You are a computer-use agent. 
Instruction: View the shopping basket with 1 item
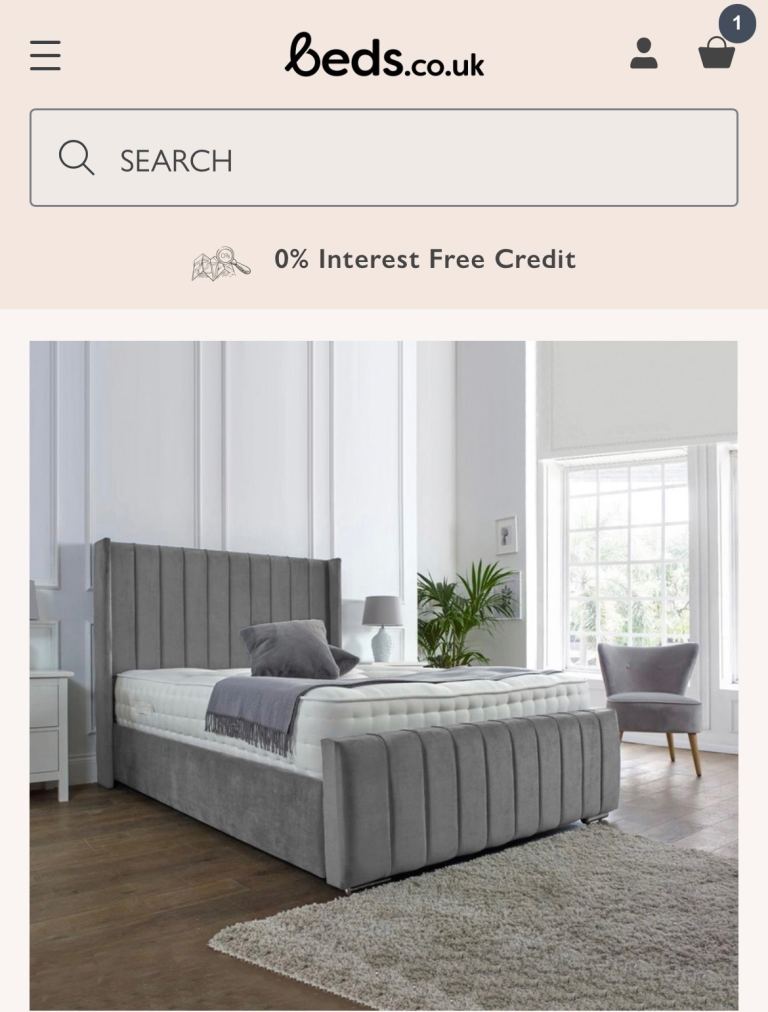[x=717, y=52]
